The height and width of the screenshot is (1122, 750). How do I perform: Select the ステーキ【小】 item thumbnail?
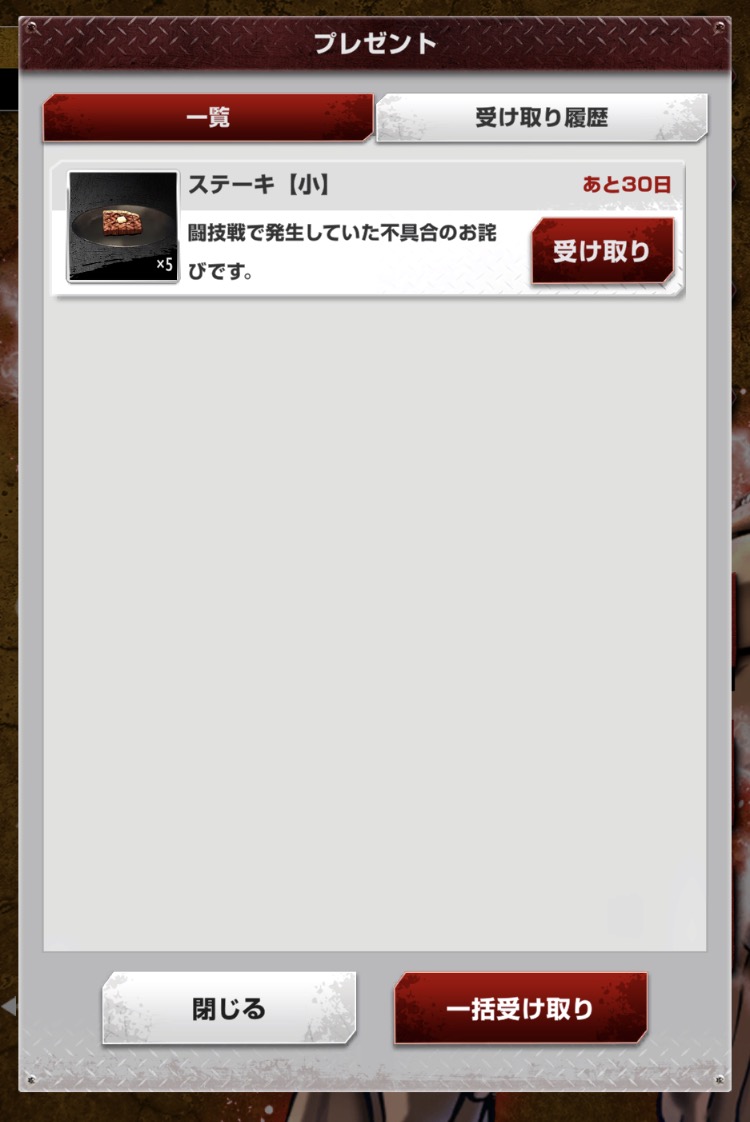123,227
